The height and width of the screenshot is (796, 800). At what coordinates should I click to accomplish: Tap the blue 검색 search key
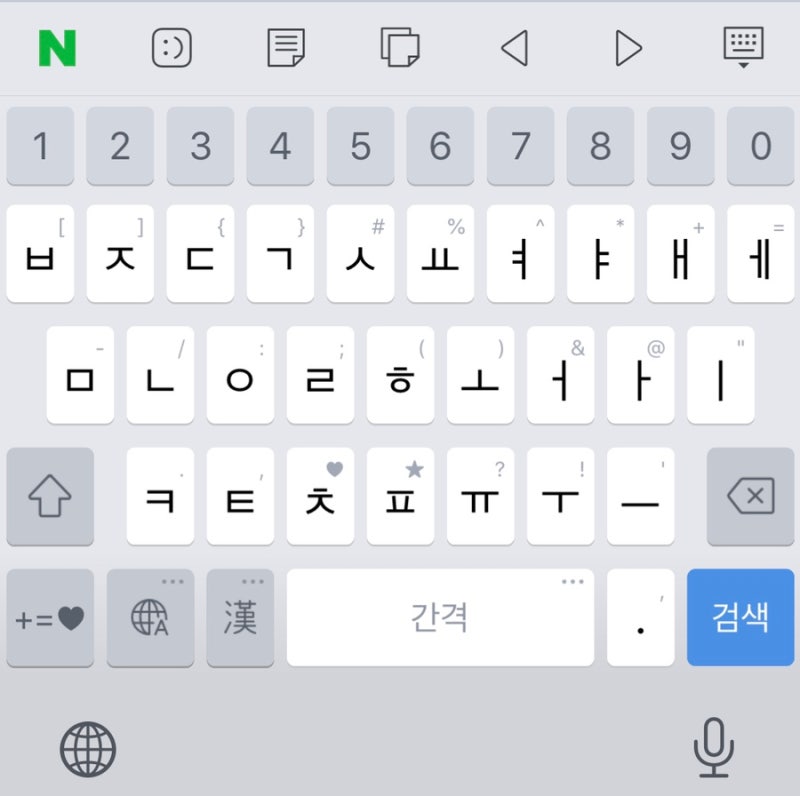740,617
